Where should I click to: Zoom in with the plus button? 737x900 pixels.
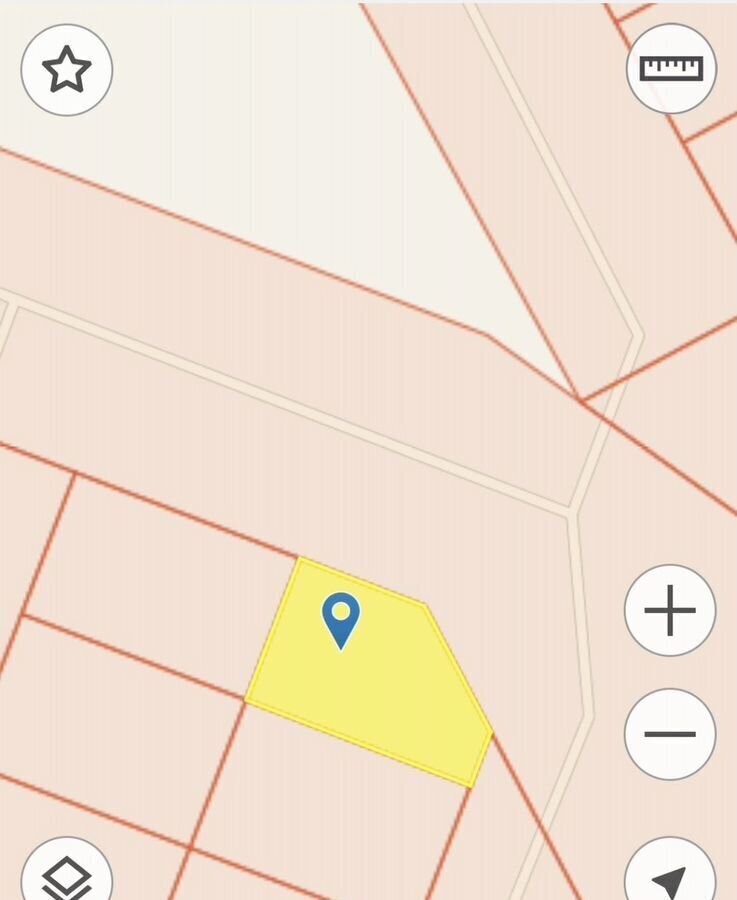click(670, 610)
